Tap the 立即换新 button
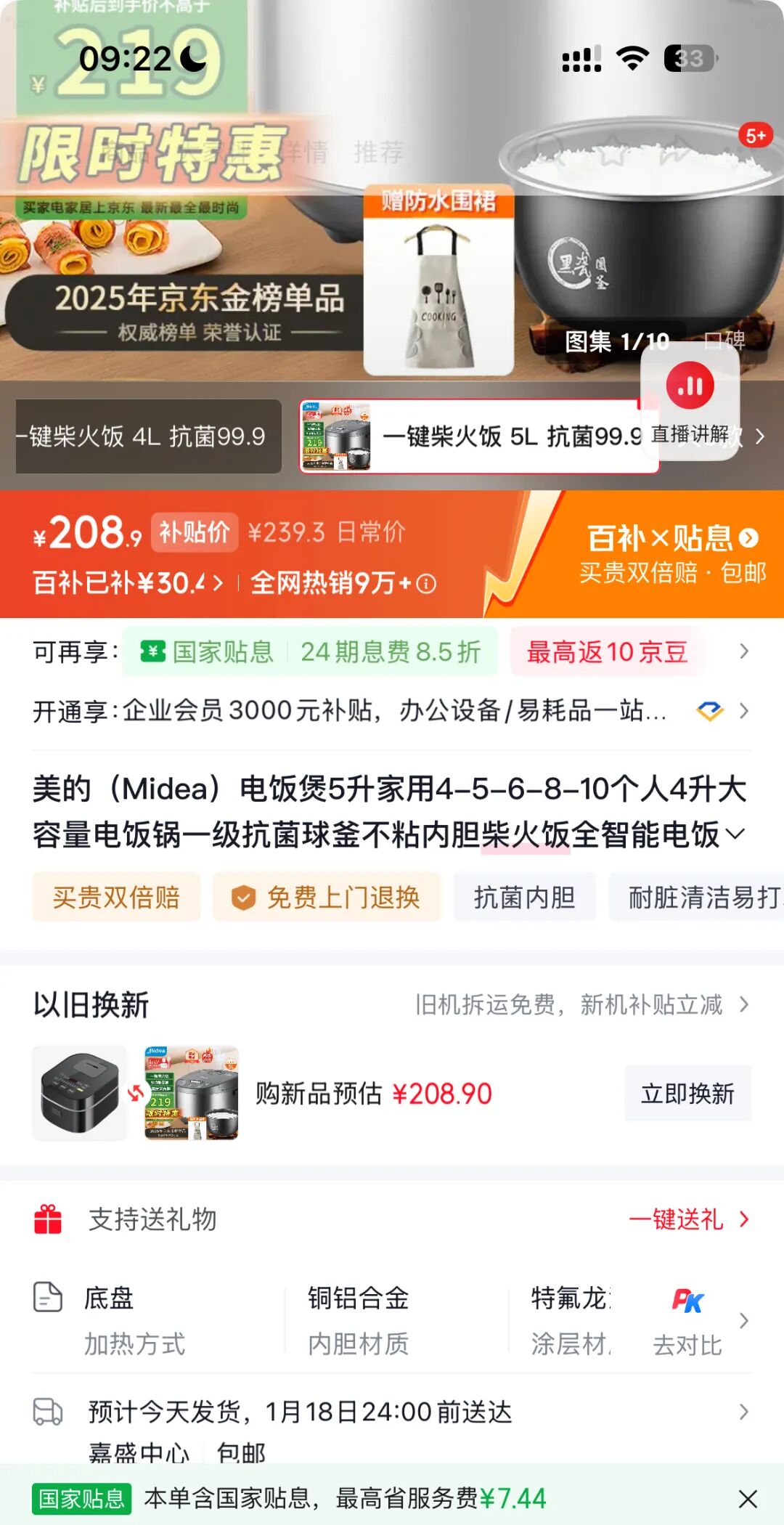784x1525 pixels. (x=687, y=1092)
